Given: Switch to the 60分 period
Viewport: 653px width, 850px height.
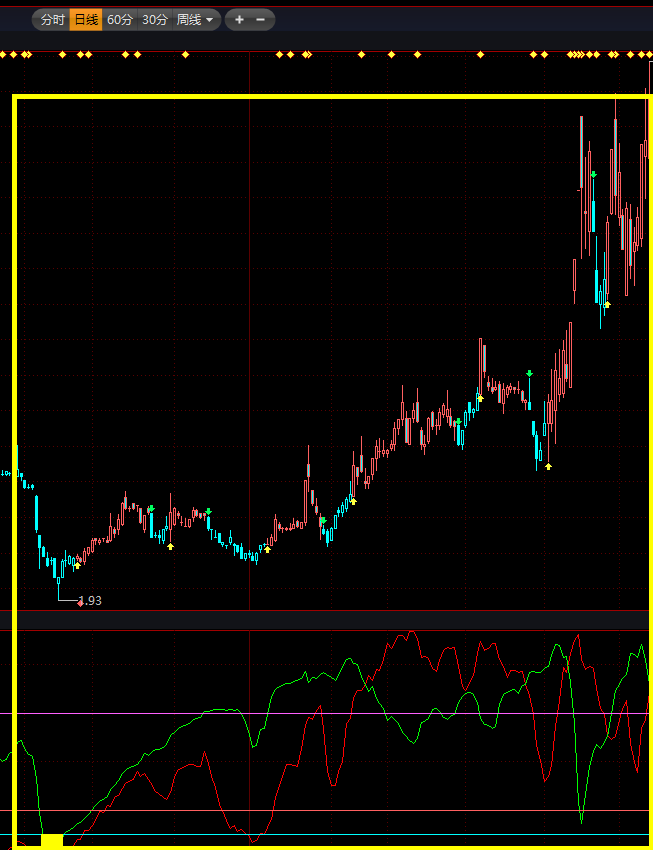Looking at the screenshot, I should click(x=119, y=20).
